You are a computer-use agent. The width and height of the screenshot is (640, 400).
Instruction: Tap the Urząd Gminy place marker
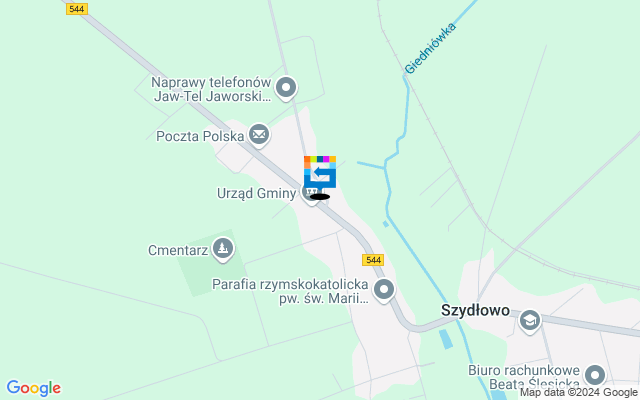pyautogui.click(x=310, y=192)
